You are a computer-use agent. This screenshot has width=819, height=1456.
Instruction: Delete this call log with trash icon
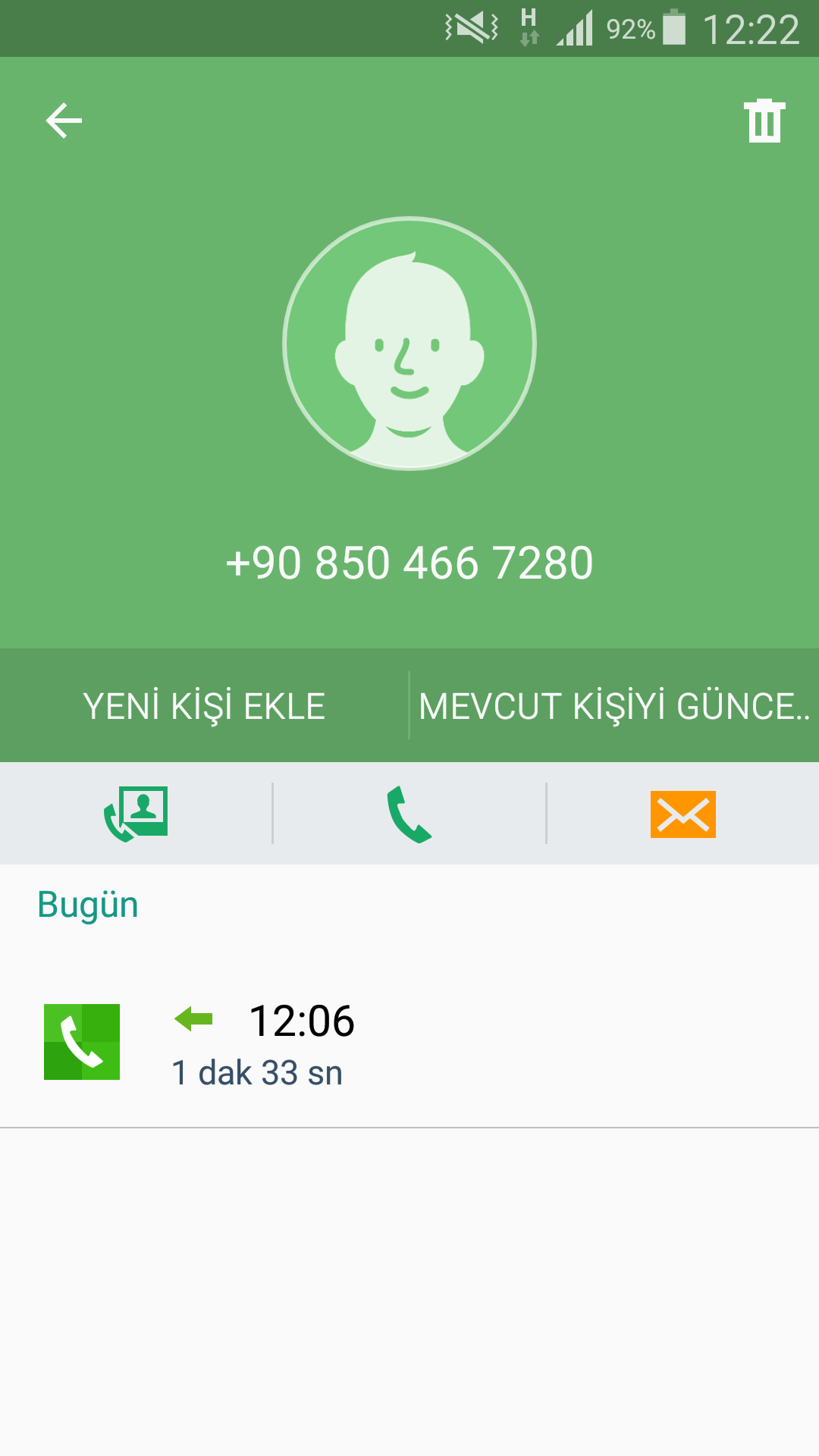764,121
